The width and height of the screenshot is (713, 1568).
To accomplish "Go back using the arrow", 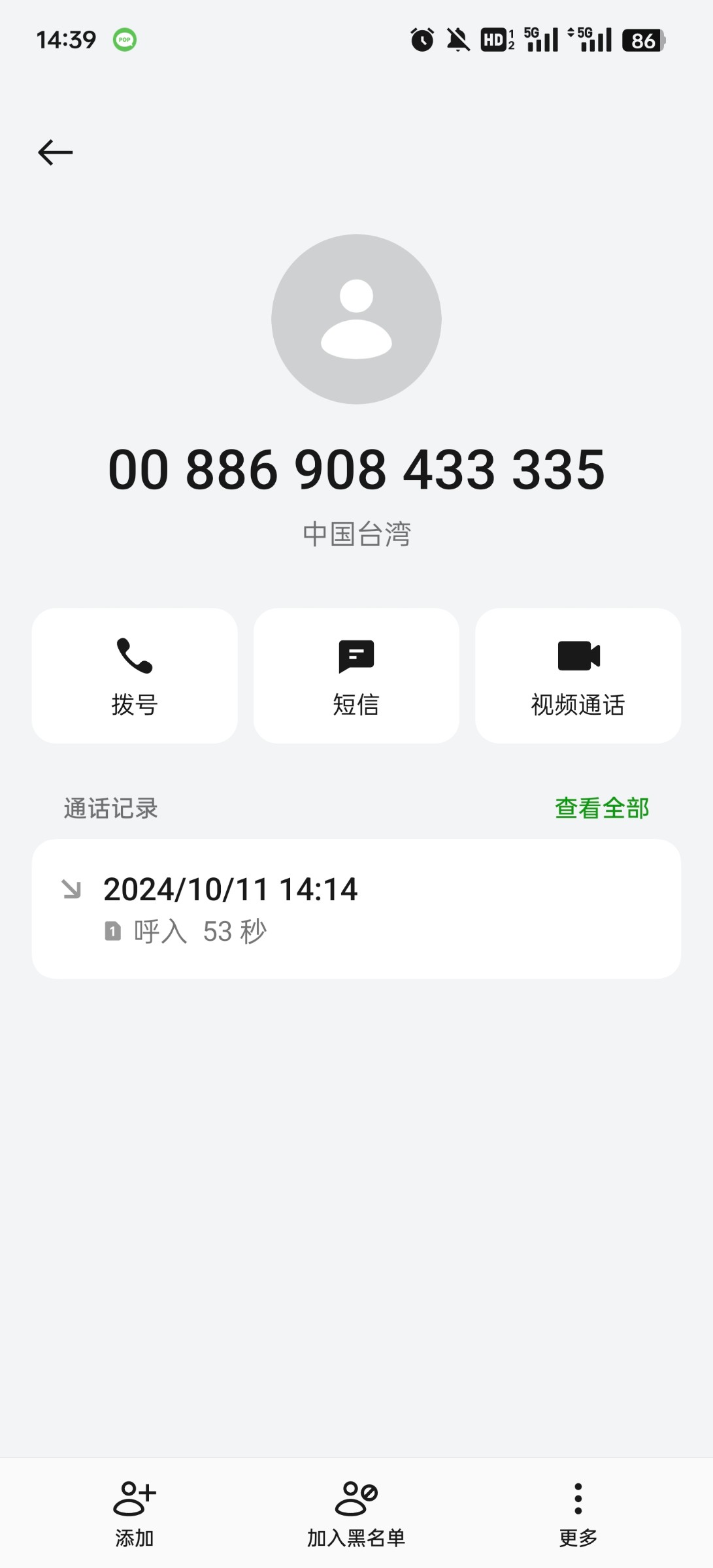I will 56,152.
